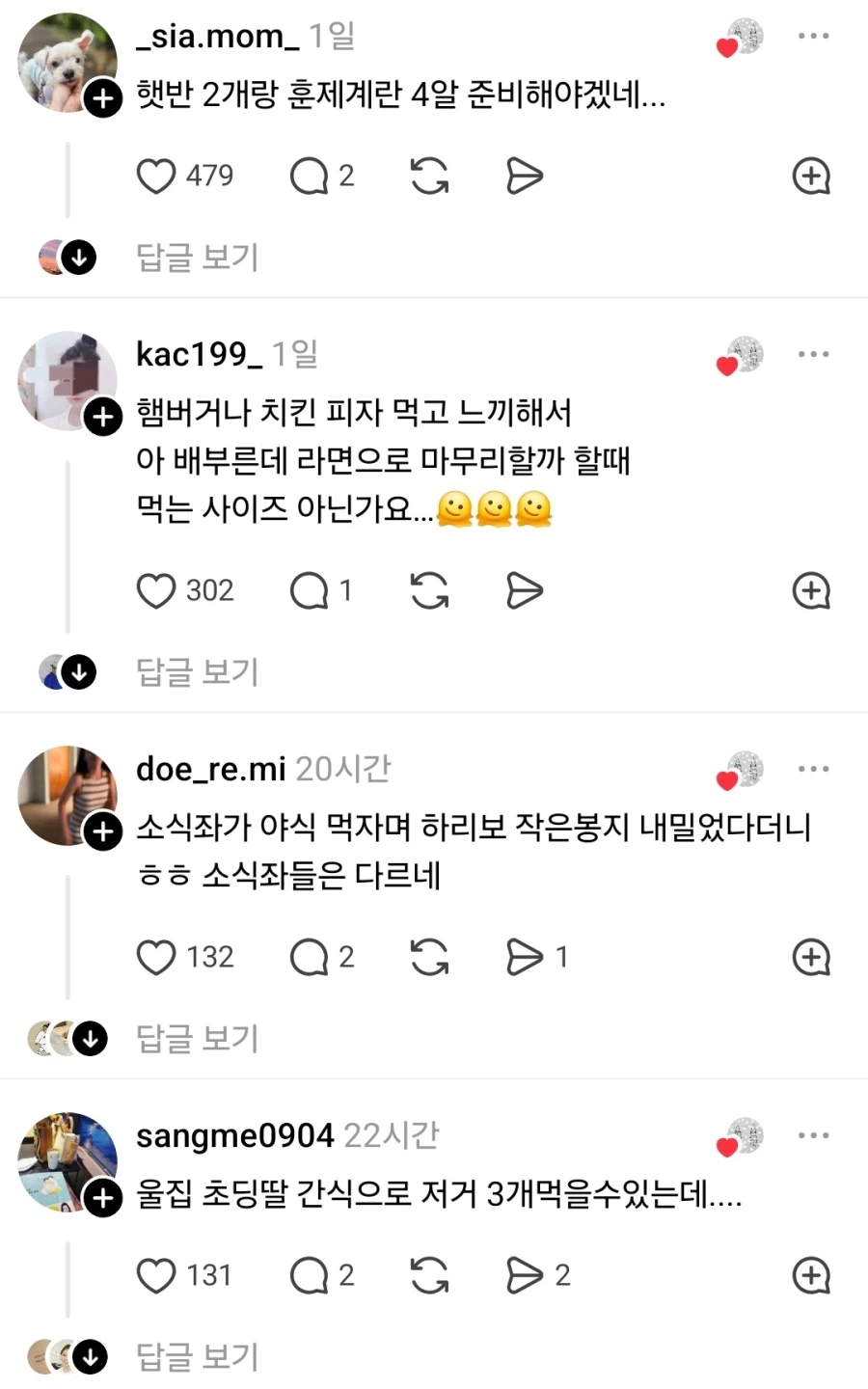Open replies to kac199_'s comment via comment bubble
The width and height of the screenshot is (868, 1389).
pos(308,590)
